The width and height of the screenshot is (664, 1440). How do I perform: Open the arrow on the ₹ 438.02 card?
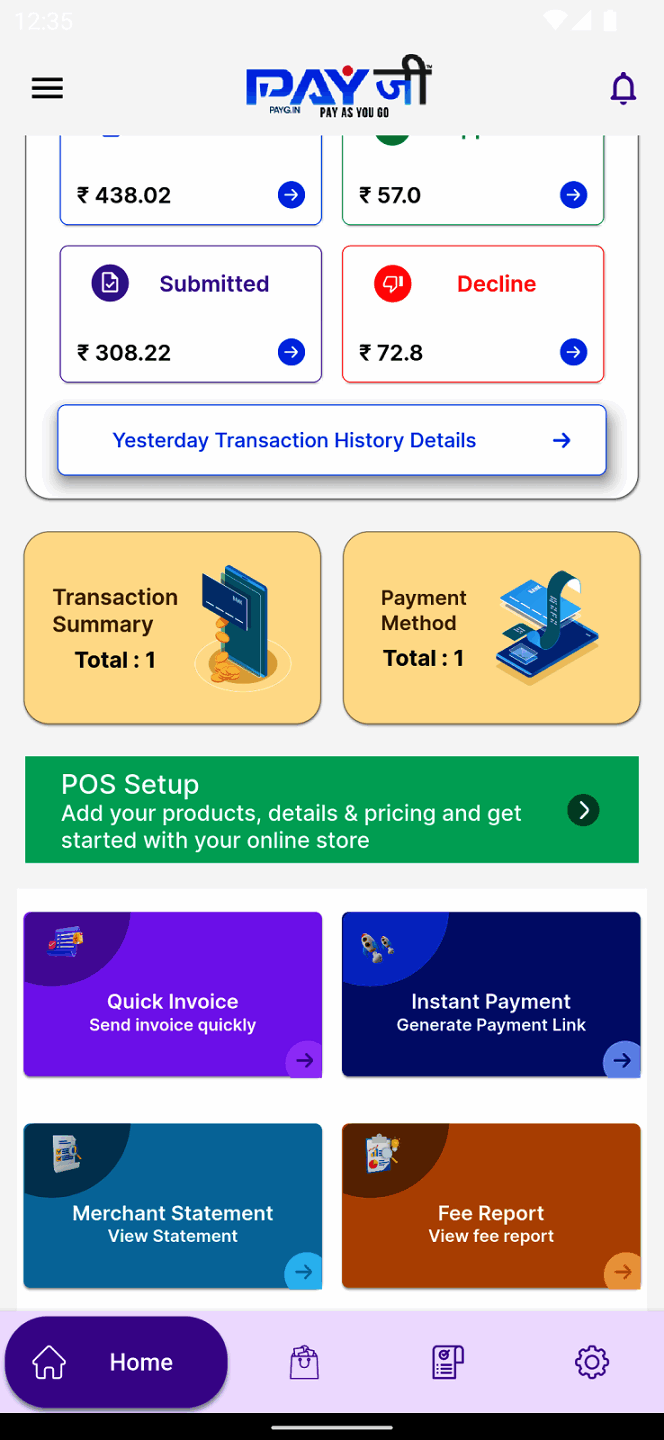(291, 195)
